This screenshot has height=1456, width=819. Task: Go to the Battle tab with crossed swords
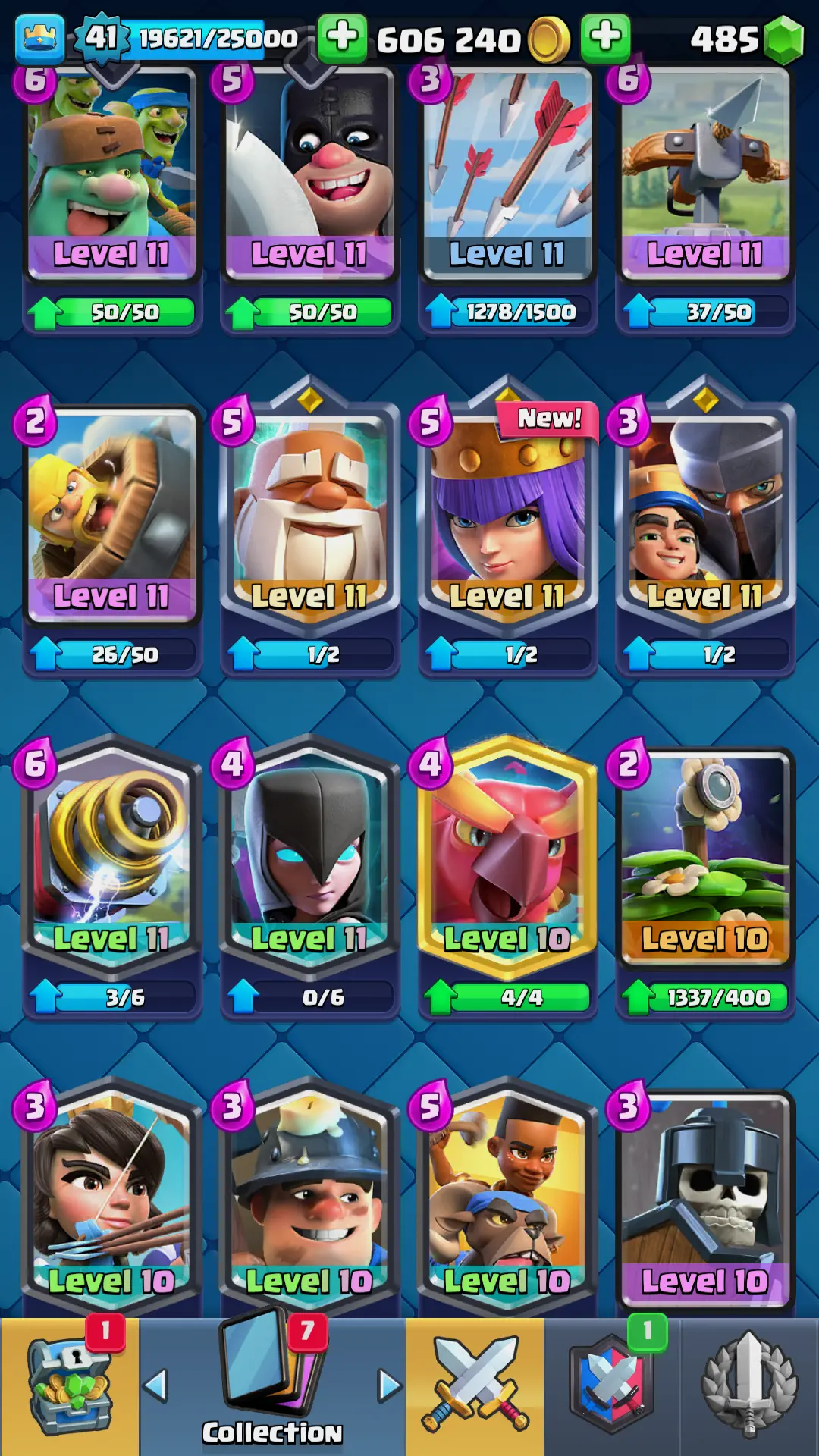click(475, 1386)
